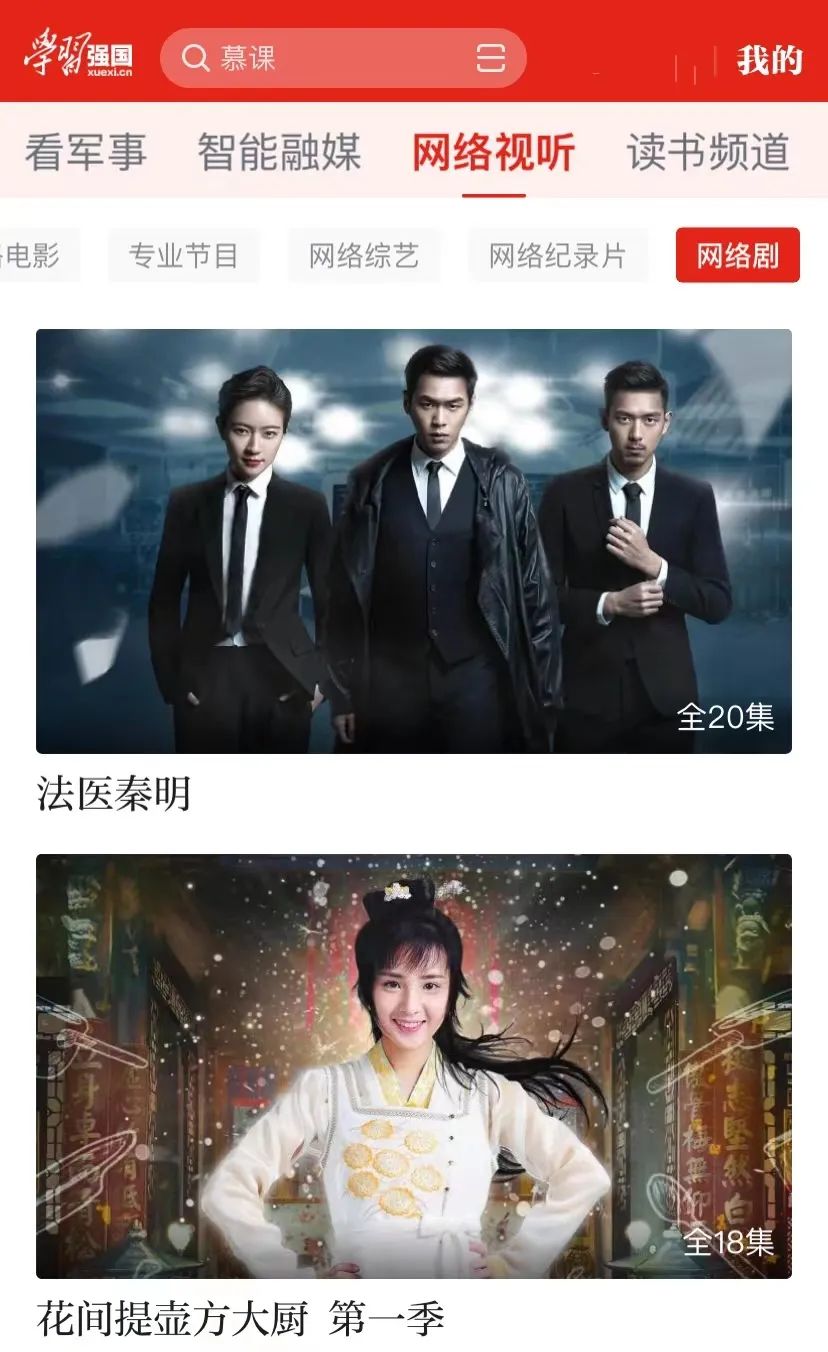
Task: Select the 网络纪录片 chip
Action: pyautogui.click(x=557, y=256)
